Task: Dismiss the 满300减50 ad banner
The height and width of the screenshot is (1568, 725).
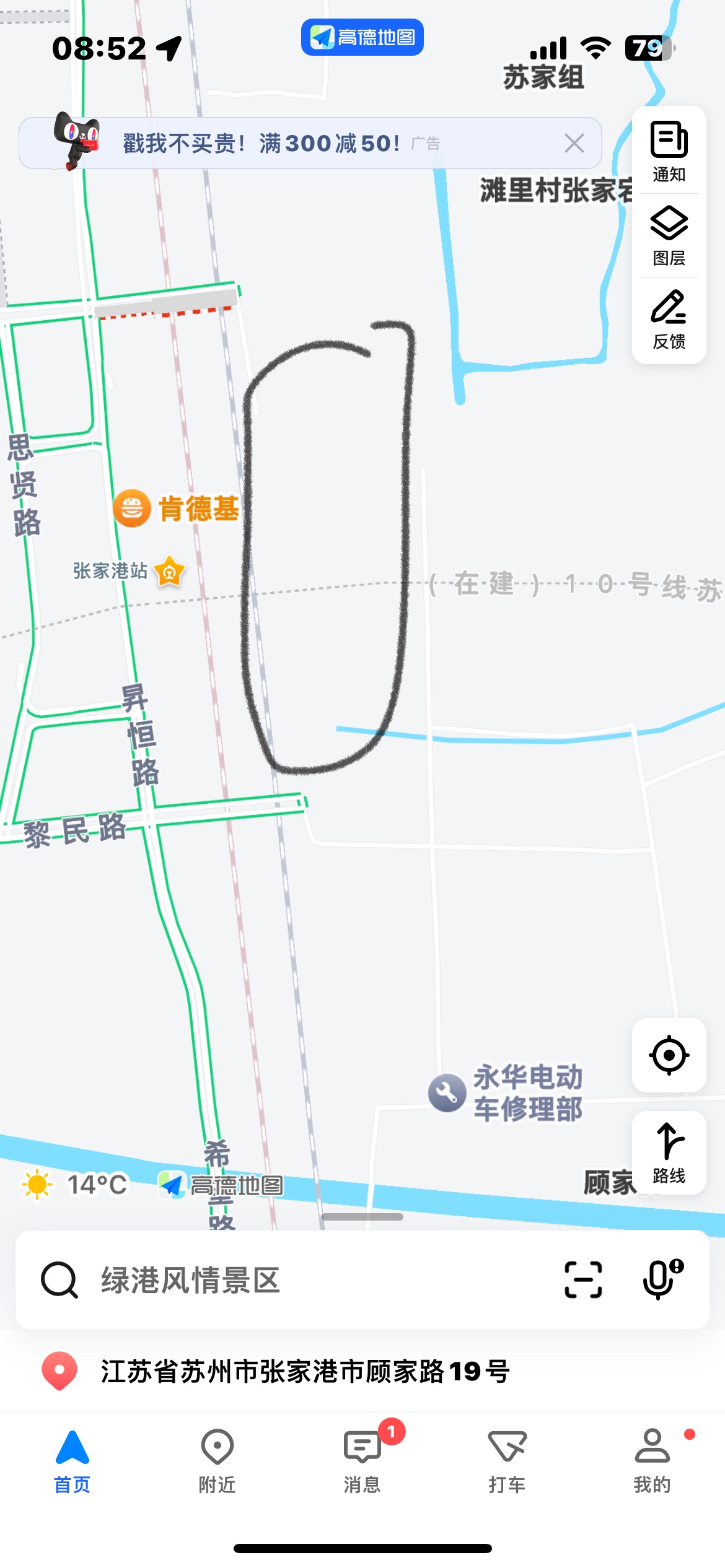Action: (574, 143)
